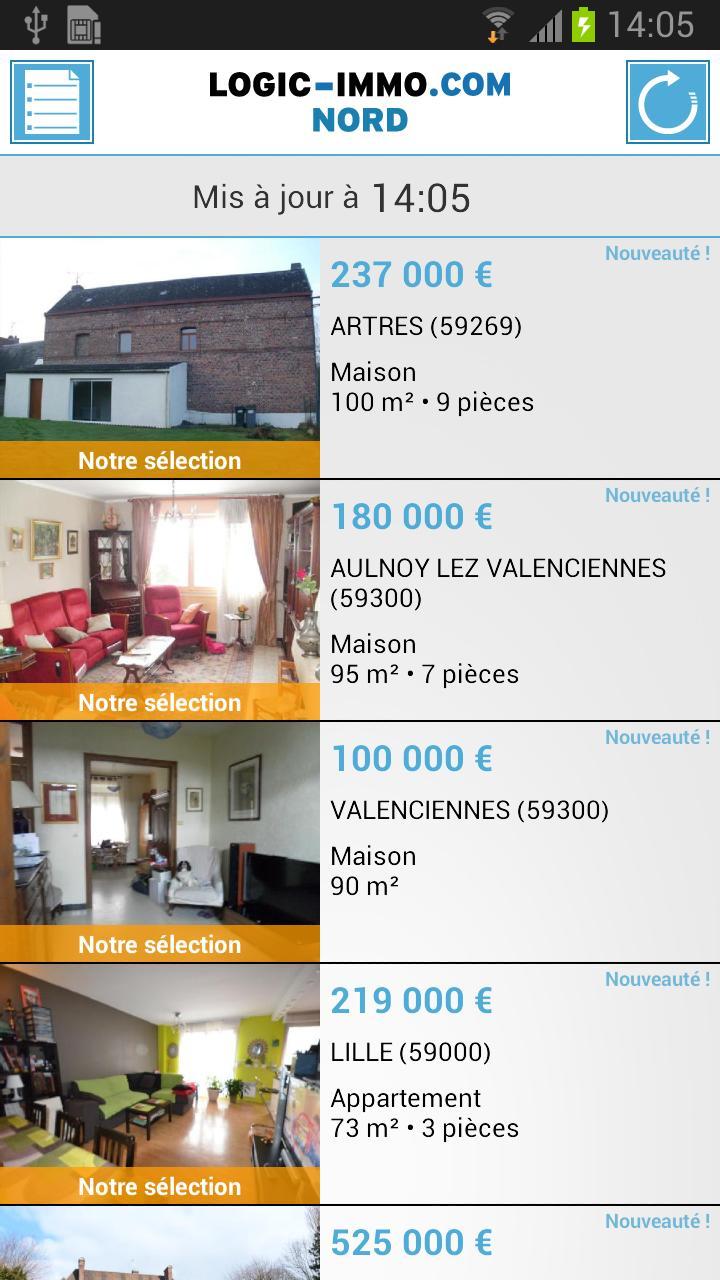
Task: Open the 525 000 € property listing
Action: click(x=360, y=1244)
